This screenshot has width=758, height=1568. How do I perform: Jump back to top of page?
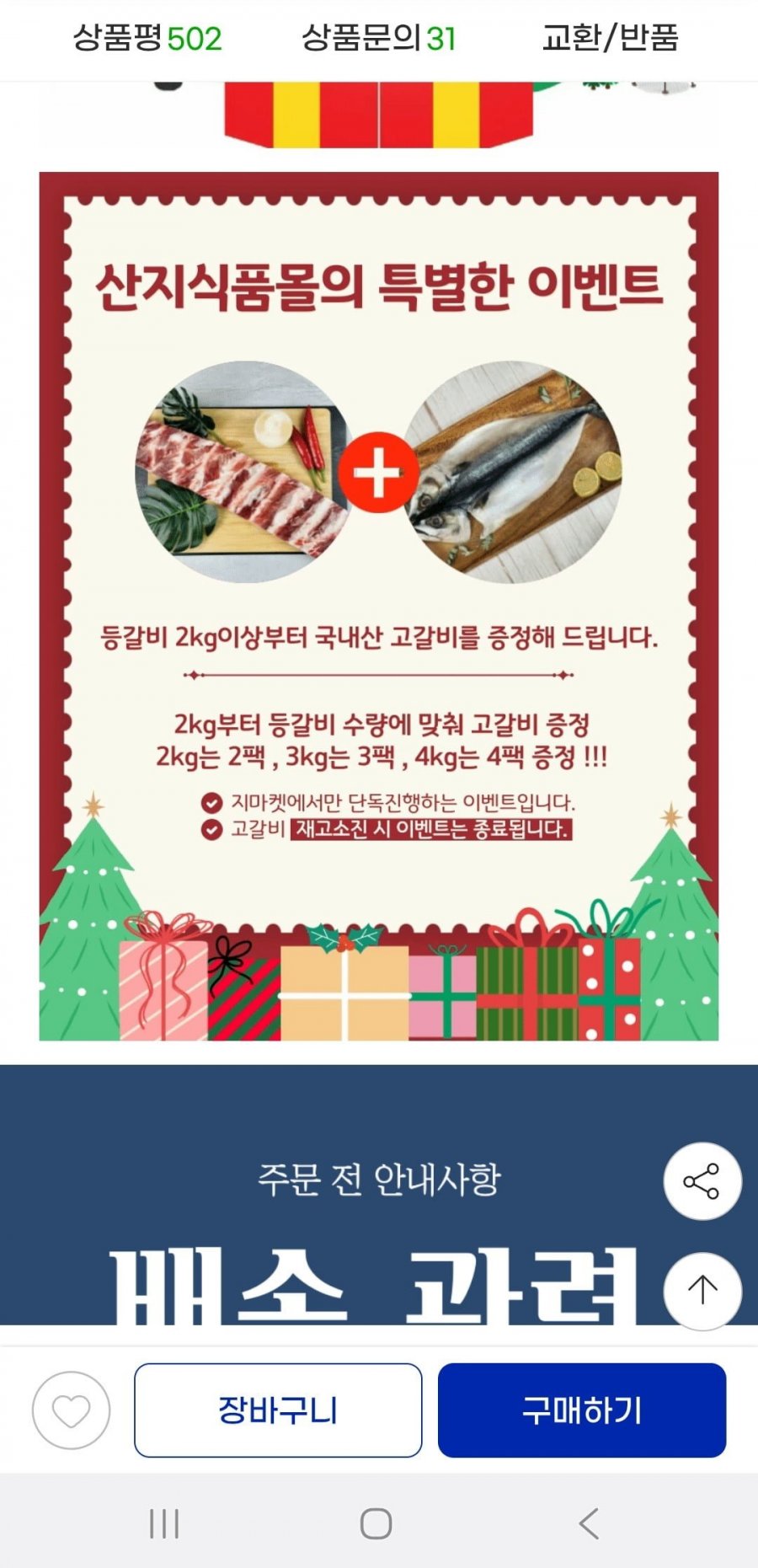point(702,1290)
